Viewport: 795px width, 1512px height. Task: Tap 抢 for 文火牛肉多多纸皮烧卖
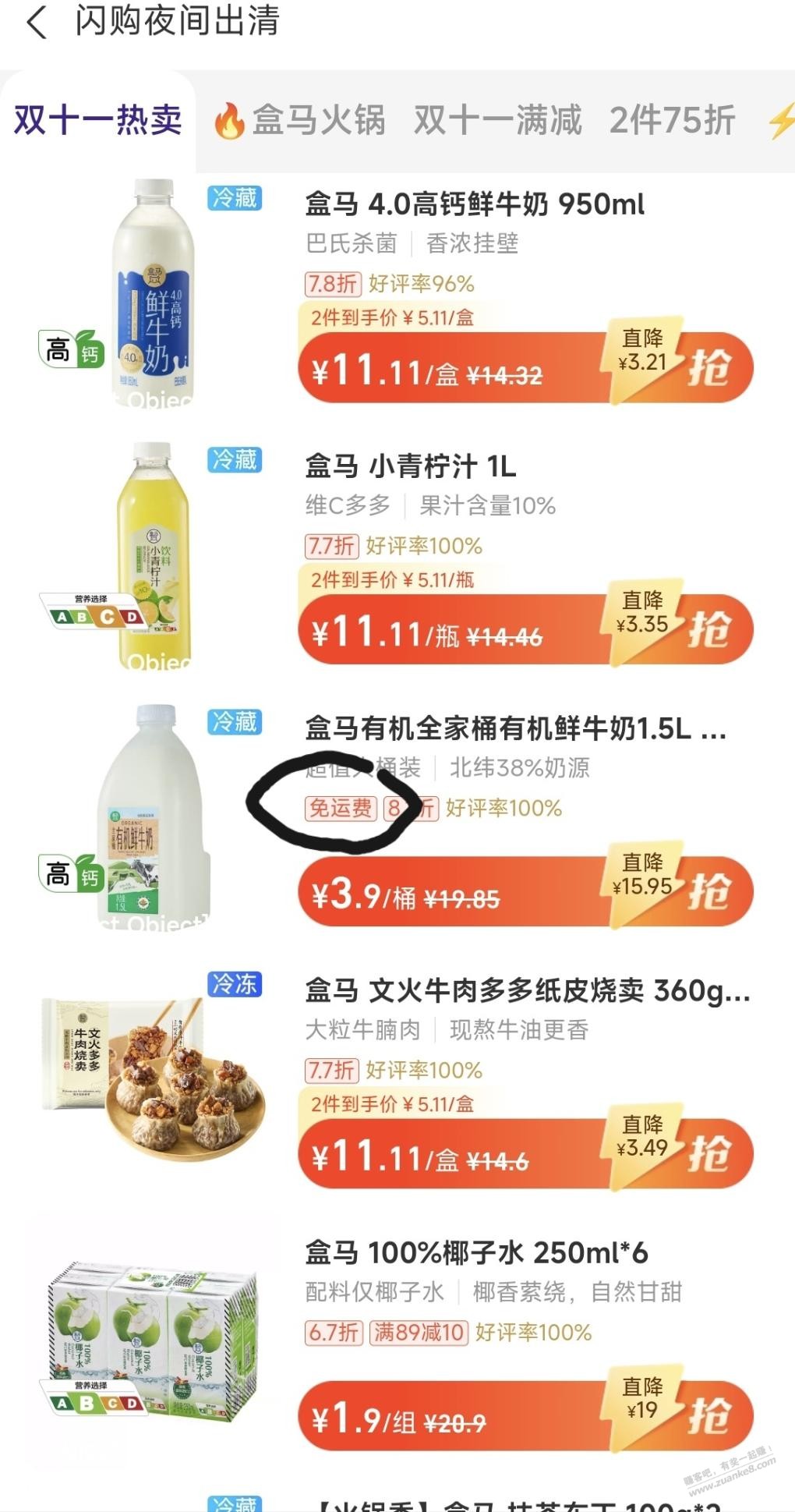[708, 1153]
